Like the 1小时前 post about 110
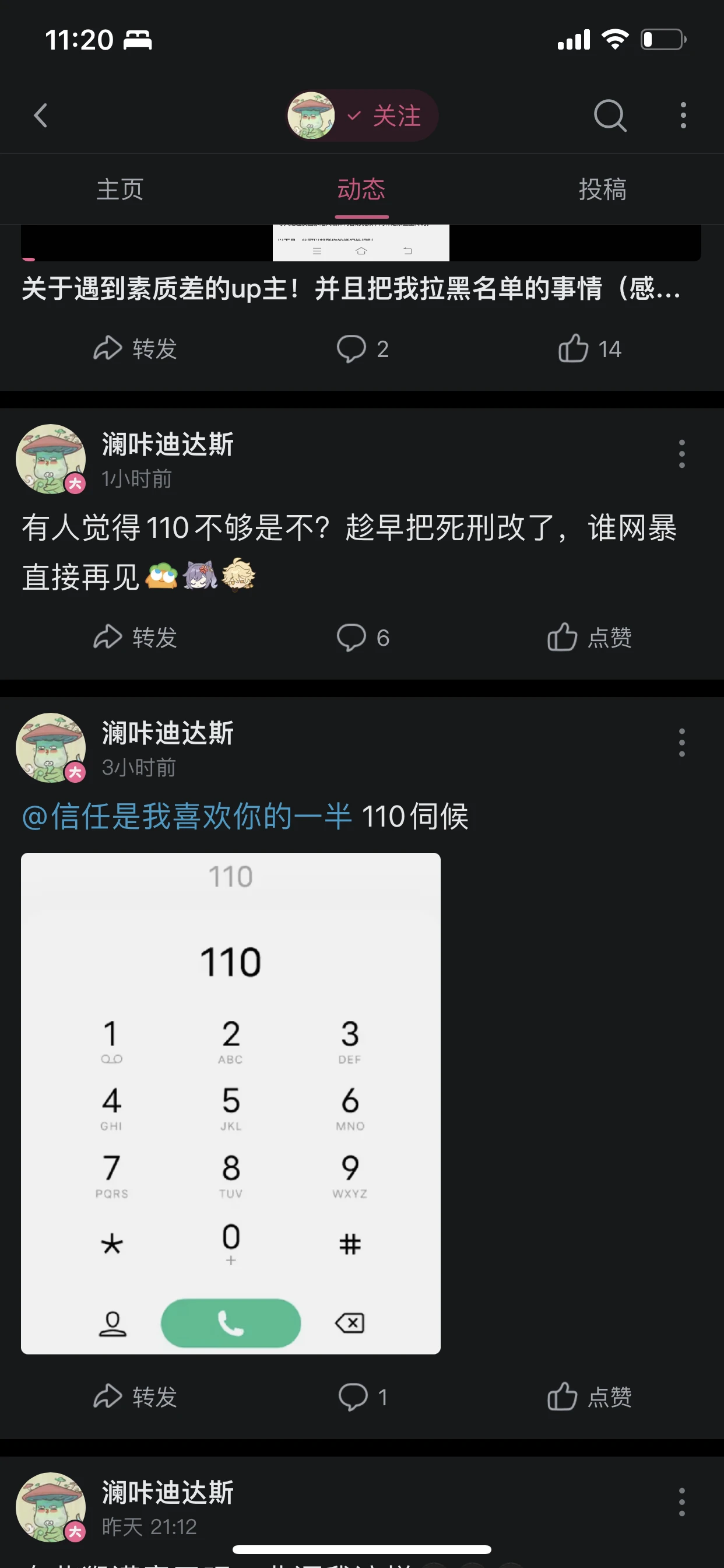Image resolution: width=724 pixels, height=1568 pixels. coord(589,638)
